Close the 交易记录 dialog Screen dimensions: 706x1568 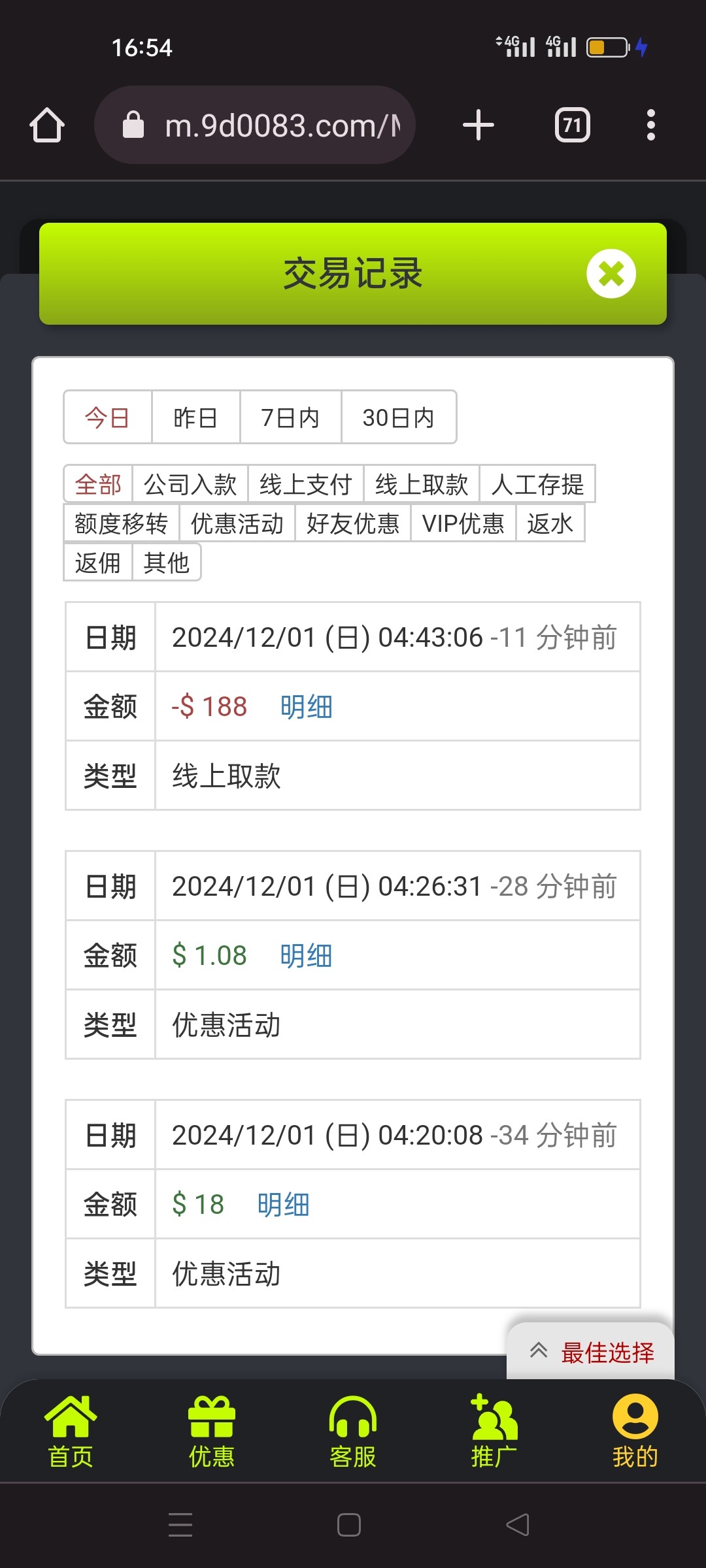tap(611, 274)
